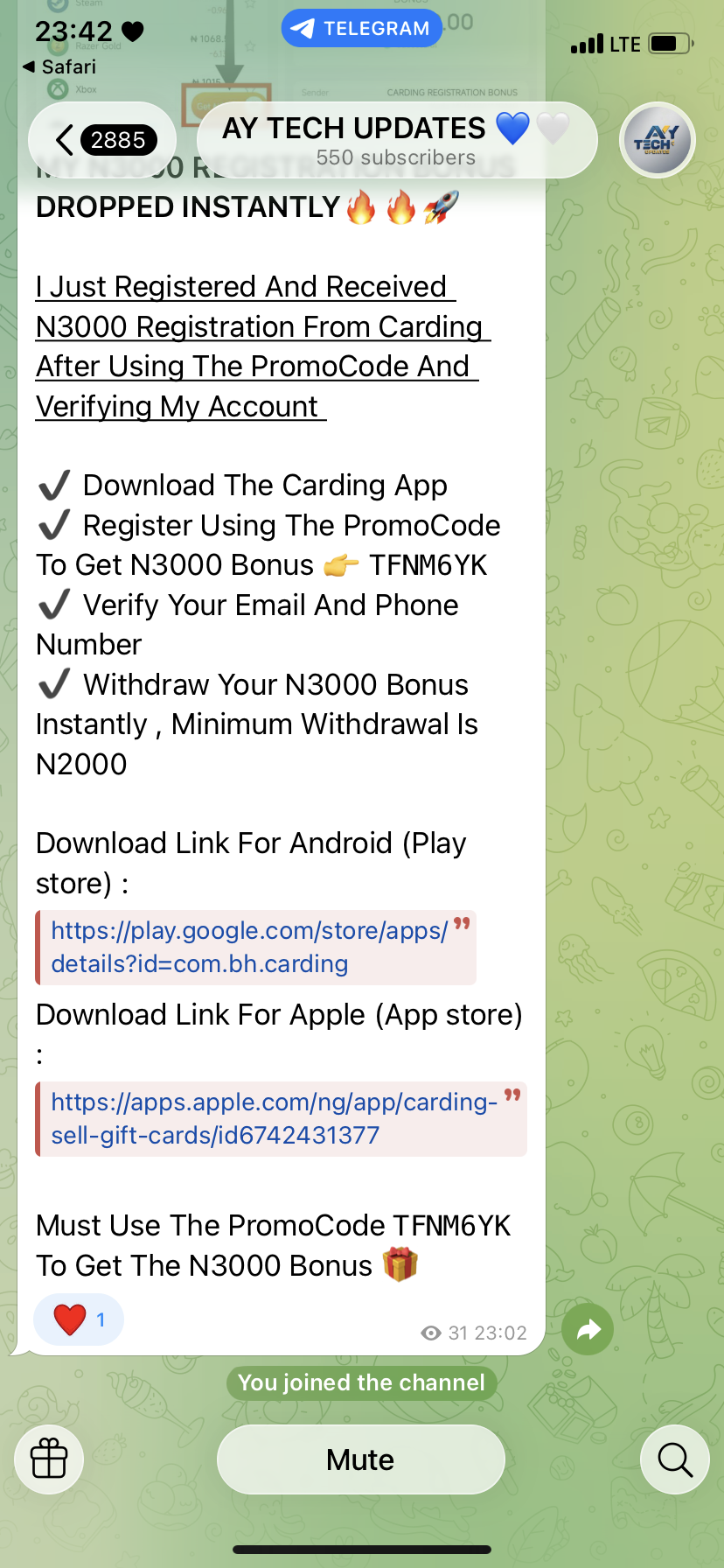The width and height of the screenshot is (724, 1568).
Task: Open AY TECH UPDATES channel info
Action: point(396,140)
